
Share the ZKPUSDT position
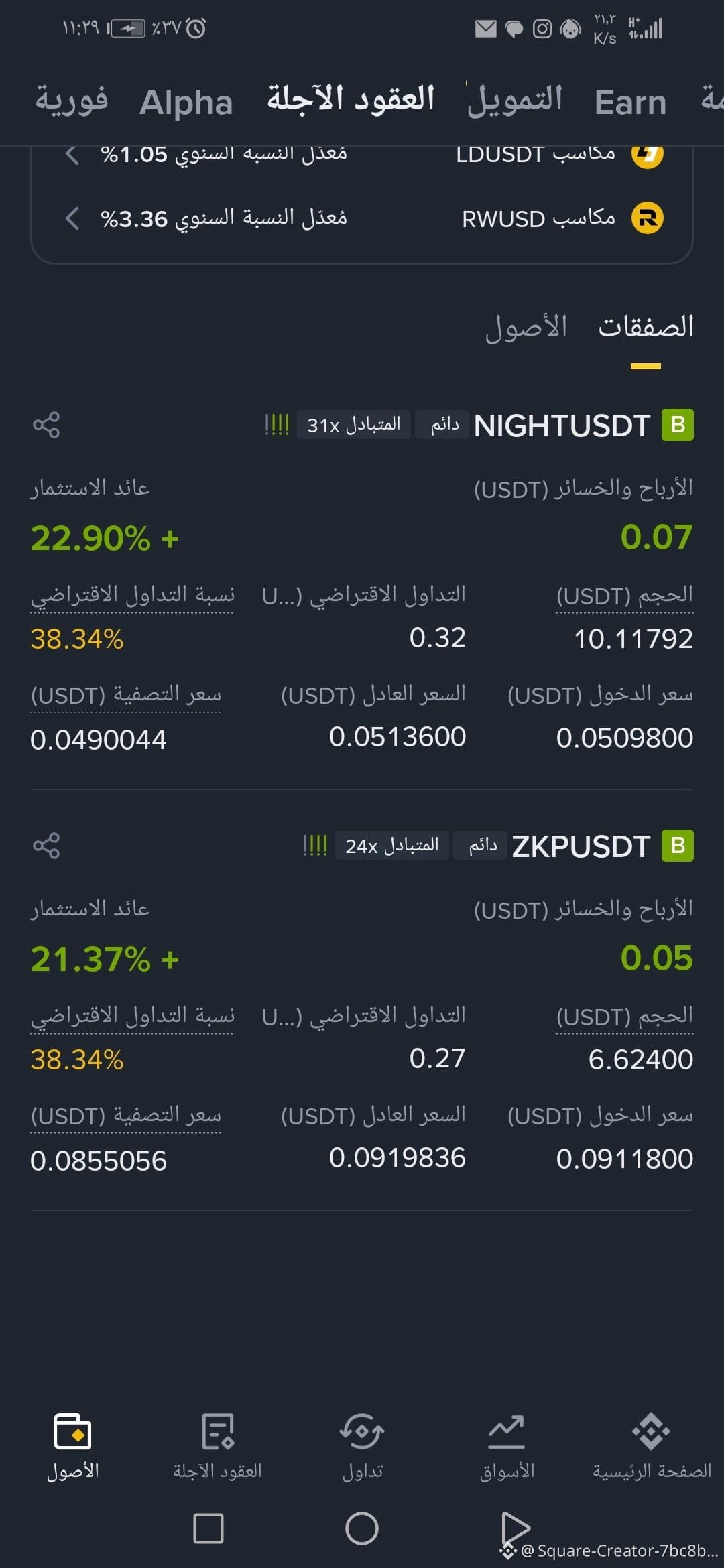tap(46, 846)
